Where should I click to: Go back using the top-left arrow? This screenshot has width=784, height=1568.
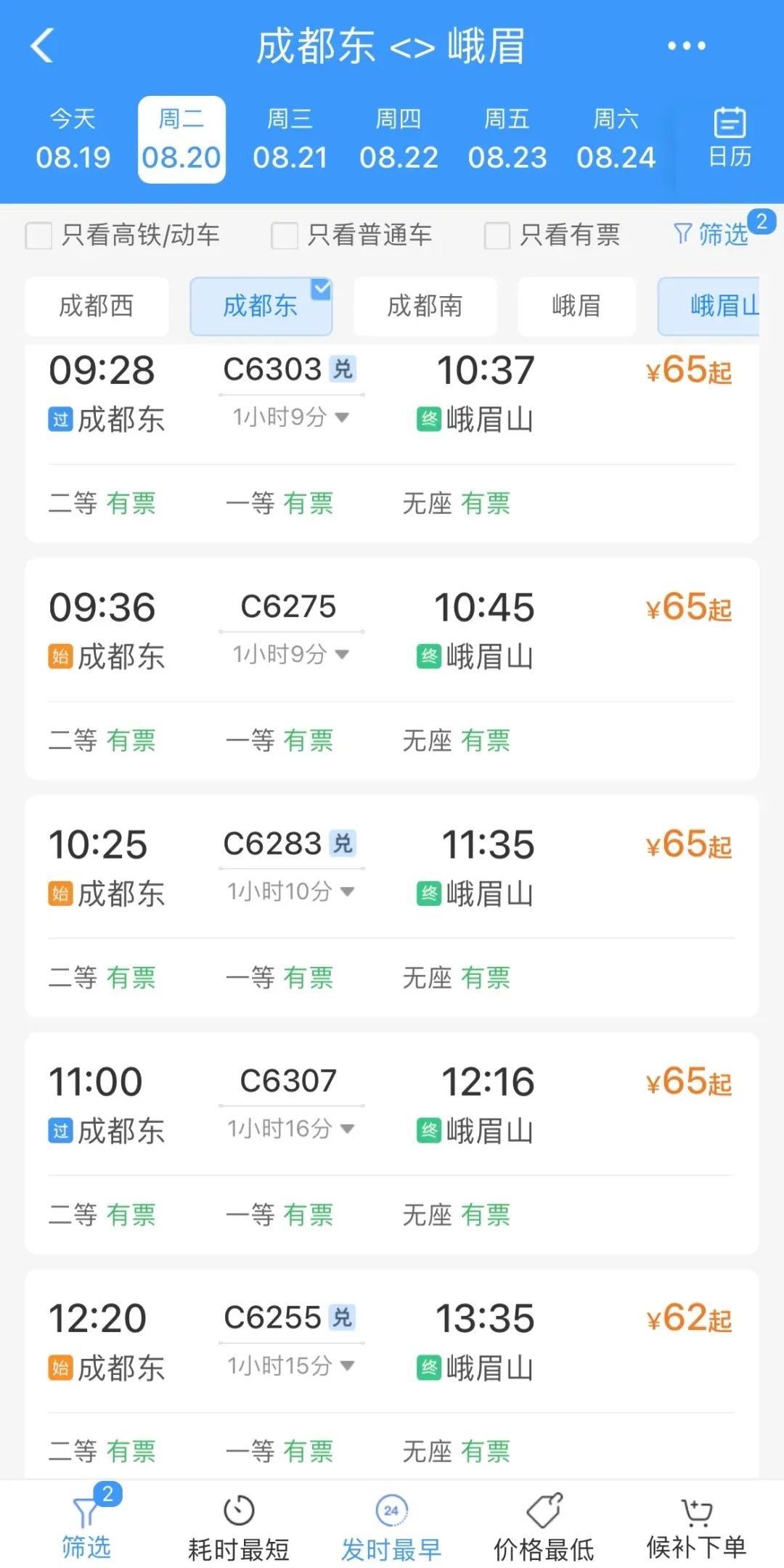click(42, 46)
